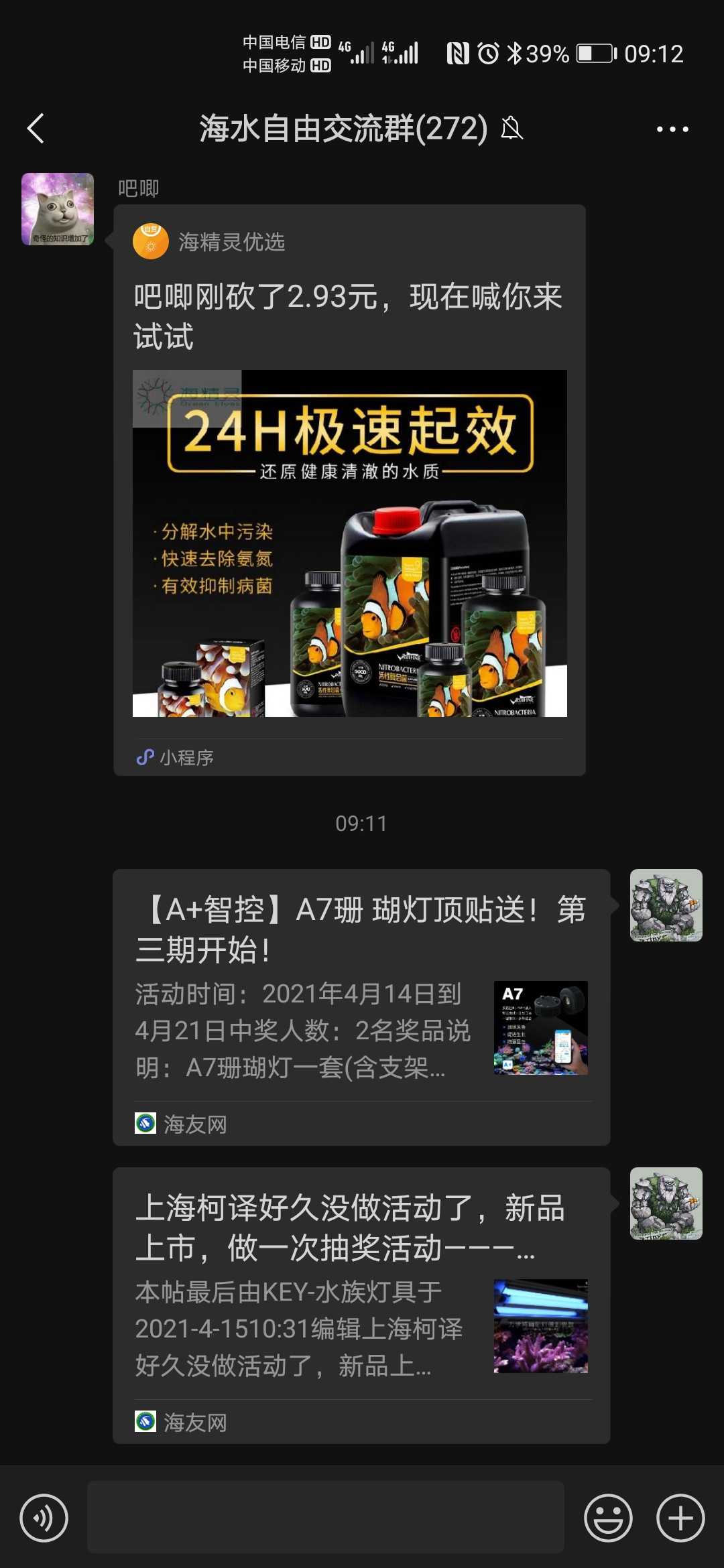
Task: Open the emoji sticker panel
Action: click(x=608, y=1518)
